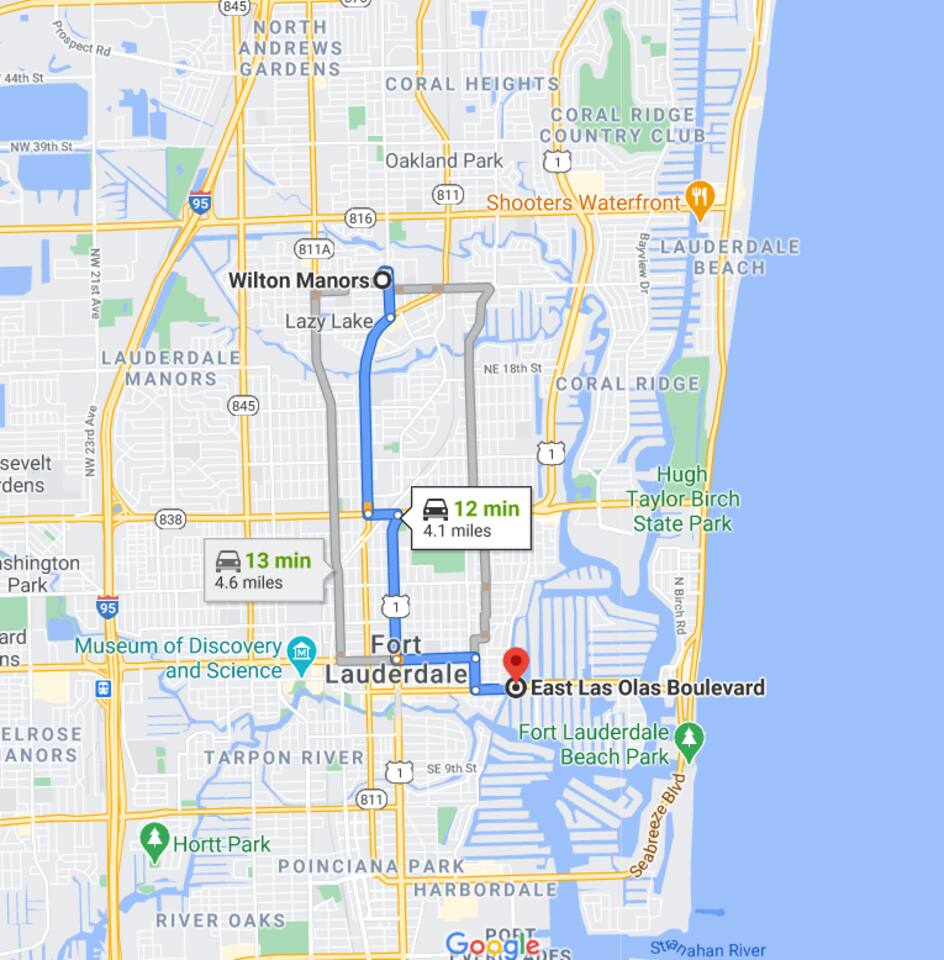Image resolution: width=944 pixels, height=960 pixels.
Task: Open the Hortt Park marker
Action: coord(154,841)
